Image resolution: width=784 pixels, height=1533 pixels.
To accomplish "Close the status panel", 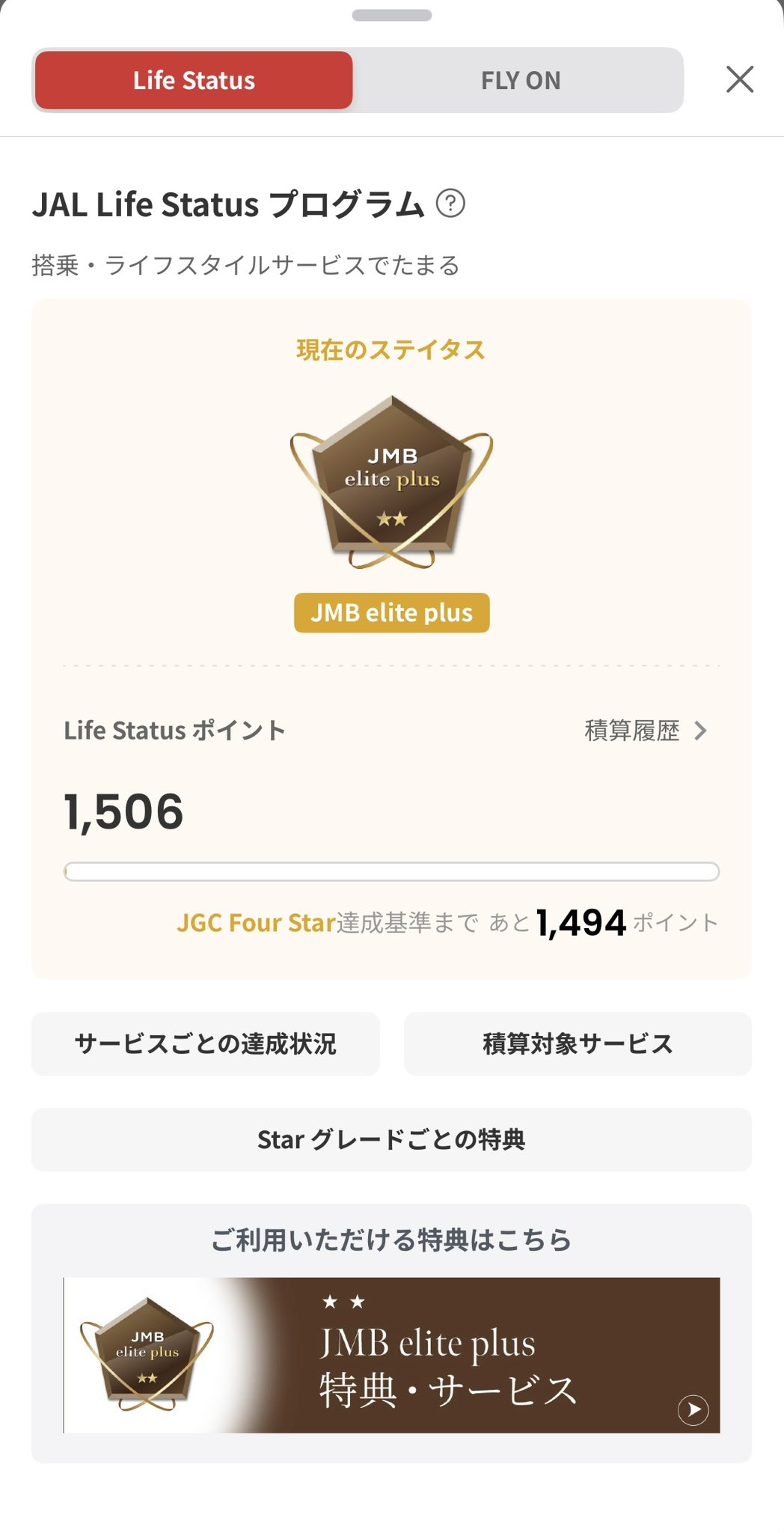I will [x=739, y=79].
